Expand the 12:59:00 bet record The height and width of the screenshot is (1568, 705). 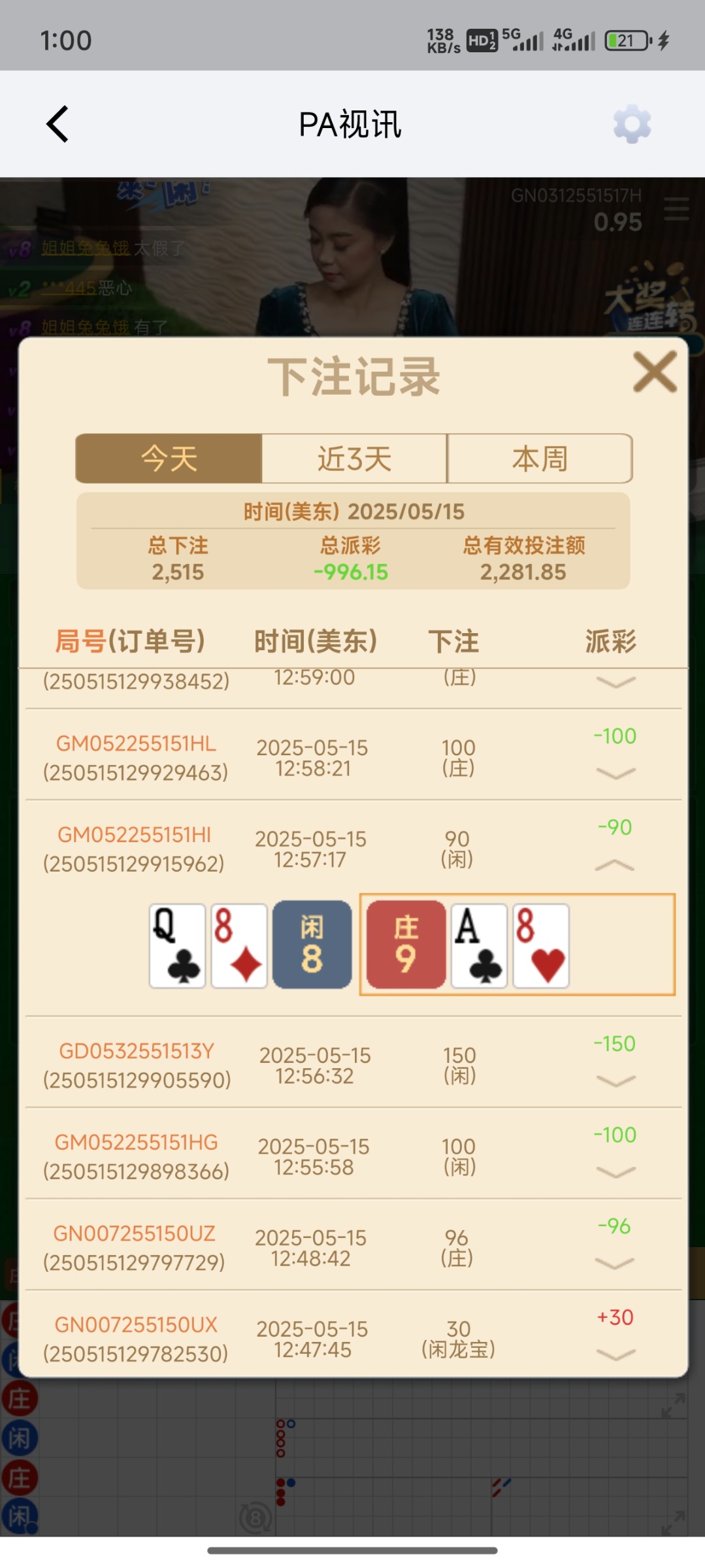[615, 683]
